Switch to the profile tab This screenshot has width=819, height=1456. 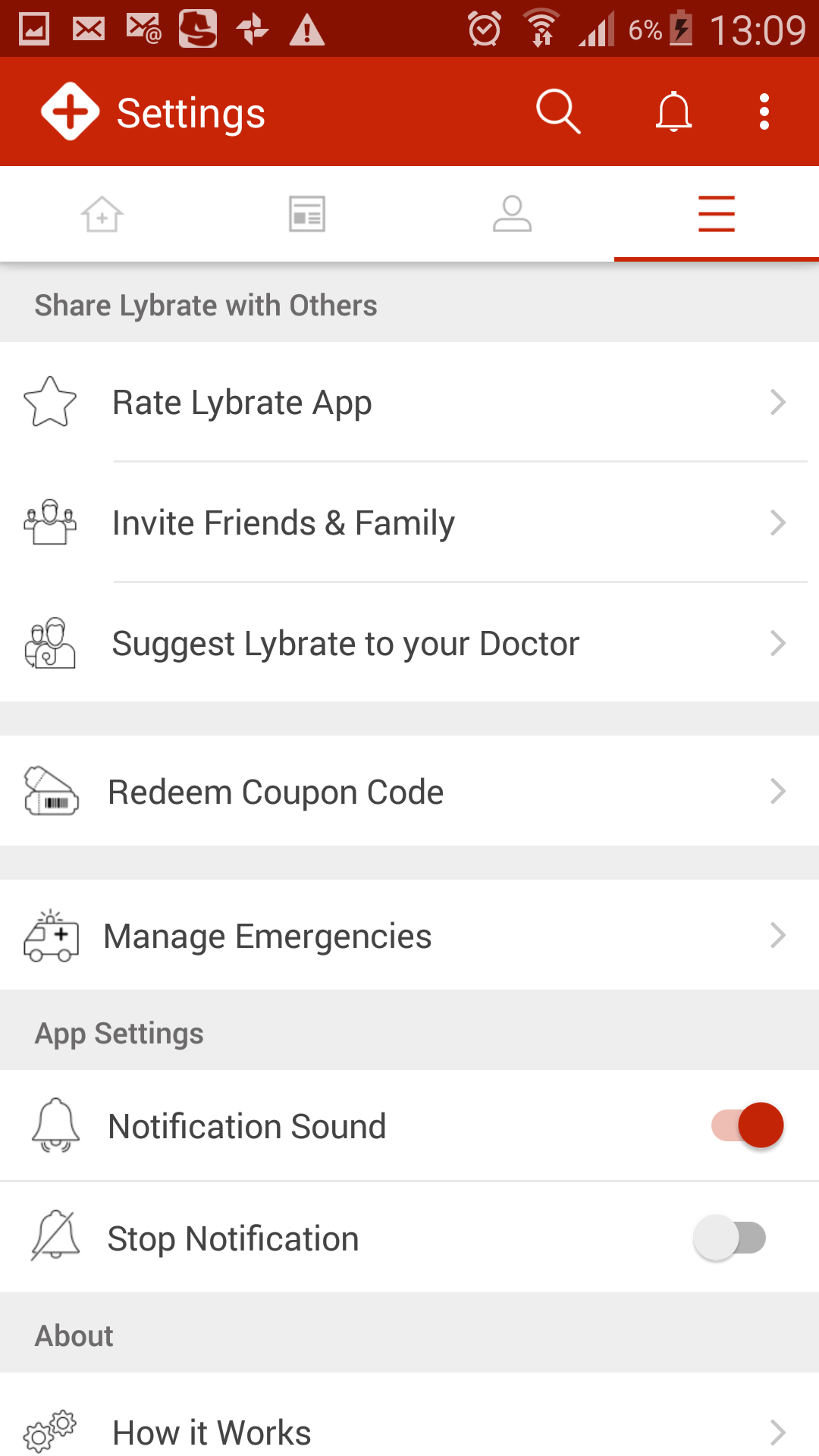tap(512, 214)
